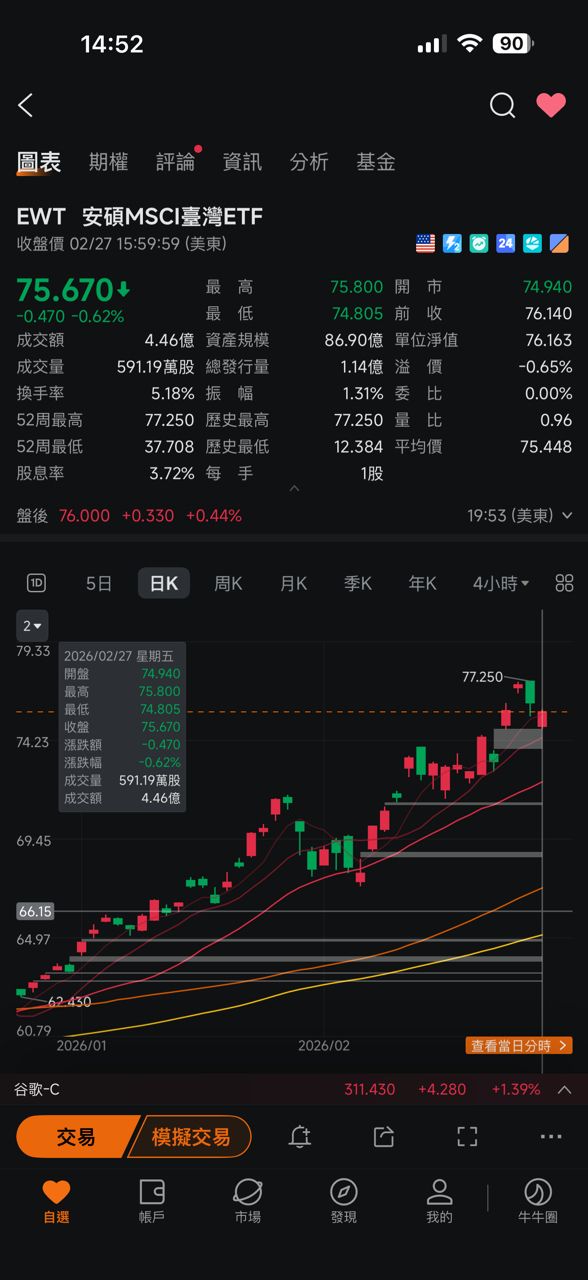Image resolution: width=588 pixels, height=1280 pixels.
Task: Tap 查看當日分時 link
Action: pyautogui.click(x=519, y=1045)
